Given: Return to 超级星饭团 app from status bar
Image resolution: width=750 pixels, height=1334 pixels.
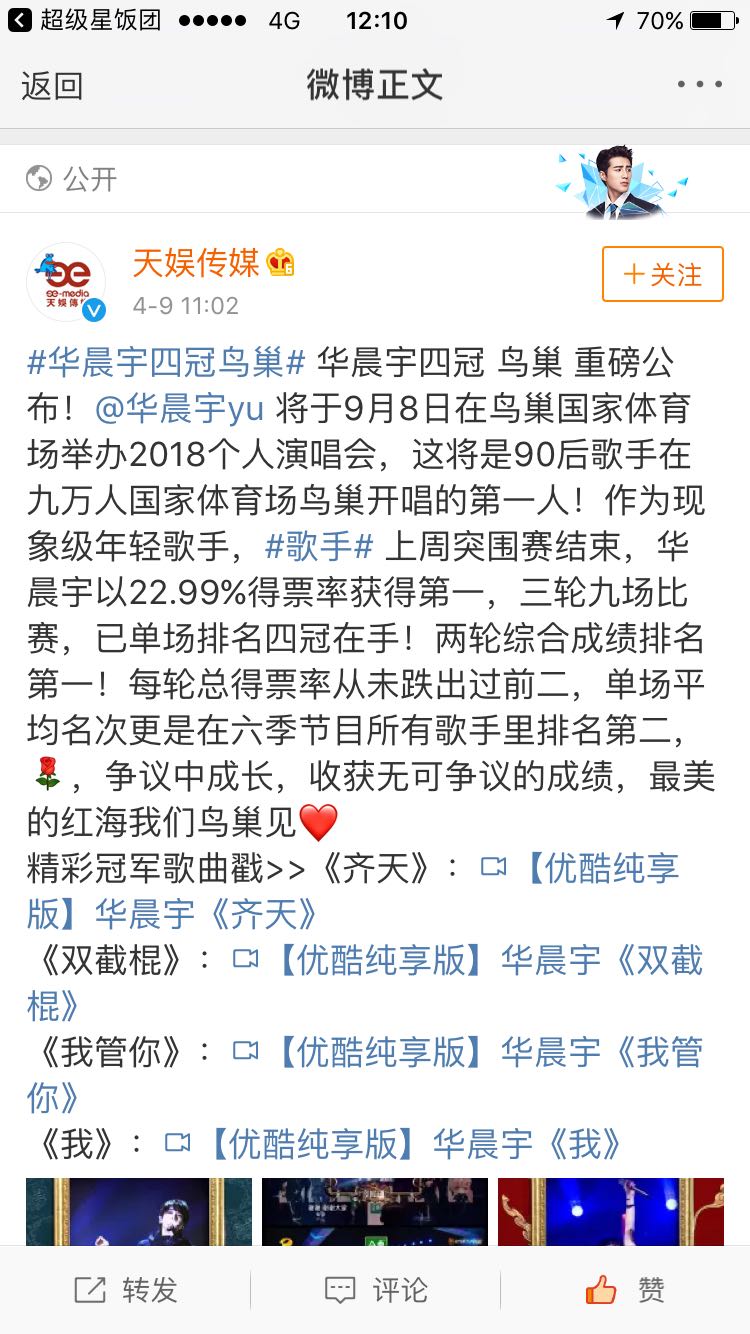Looking at the screenshot, I should tap(84, 21).
